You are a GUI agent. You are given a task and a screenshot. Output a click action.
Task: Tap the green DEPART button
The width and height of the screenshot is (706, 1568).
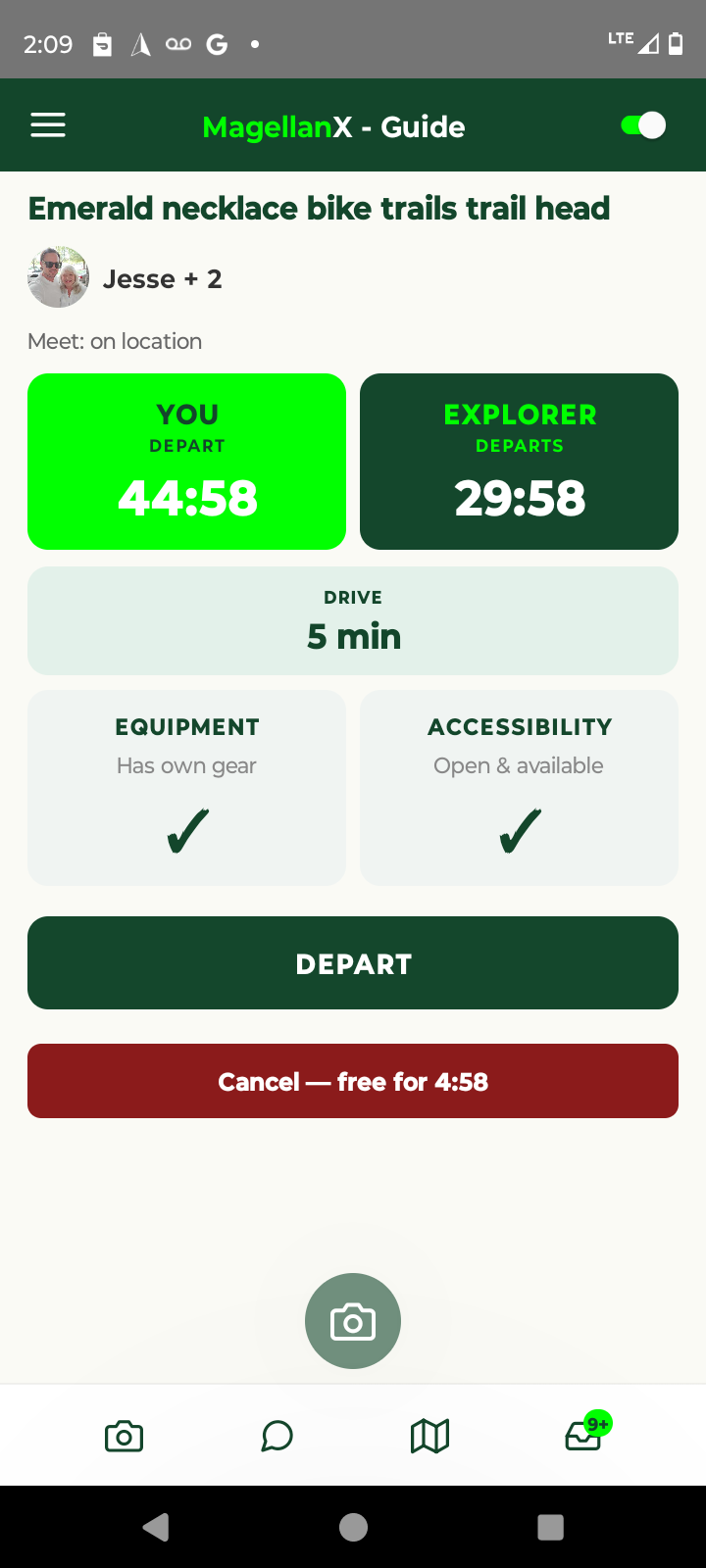[x=353, y=963]
